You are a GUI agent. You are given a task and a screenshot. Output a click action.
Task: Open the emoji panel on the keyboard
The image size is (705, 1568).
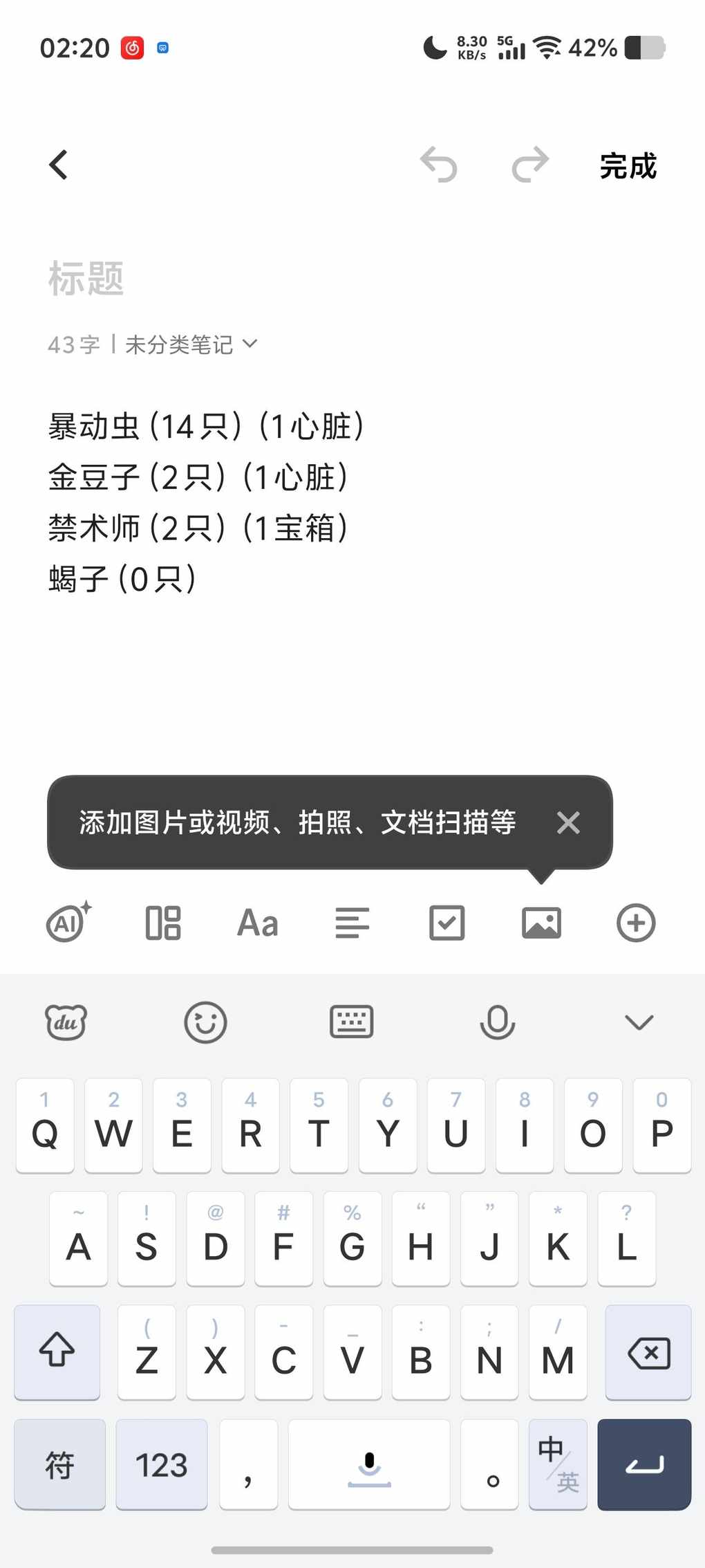point(205,1022)
